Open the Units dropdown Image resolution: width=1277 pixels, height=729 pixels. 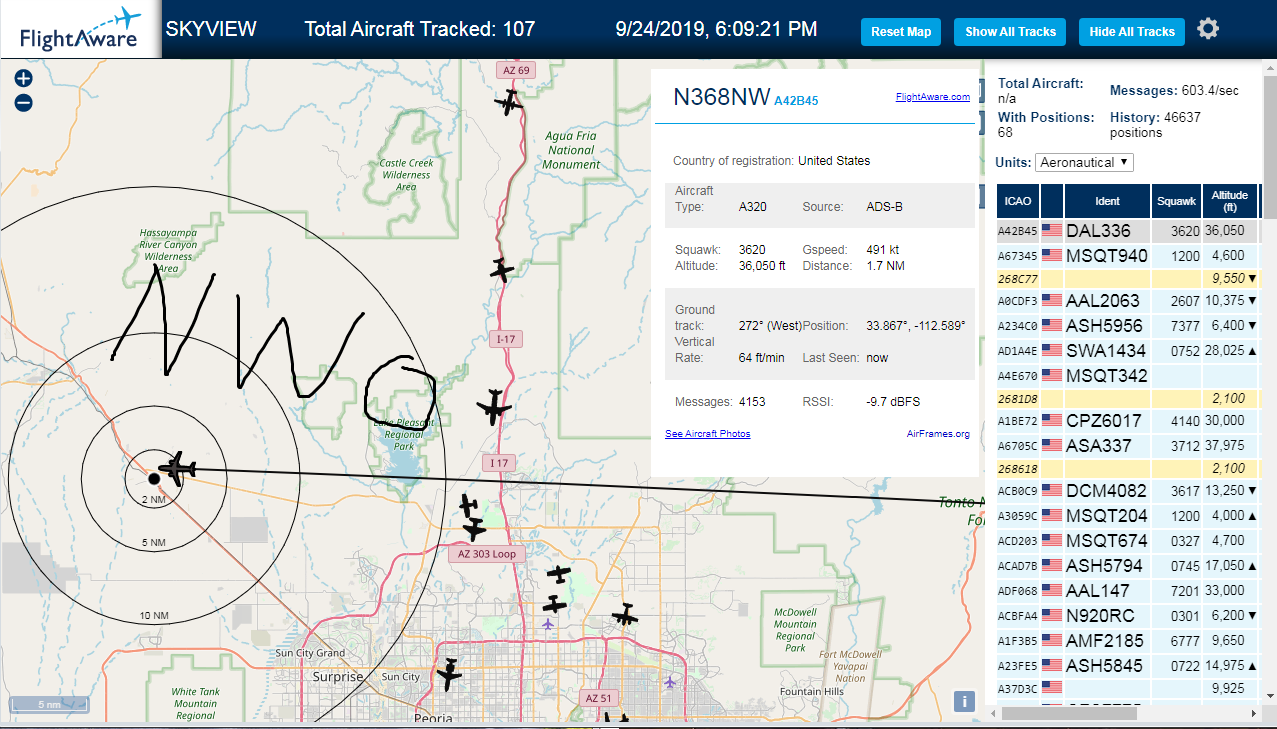[x=1085, y=162]
